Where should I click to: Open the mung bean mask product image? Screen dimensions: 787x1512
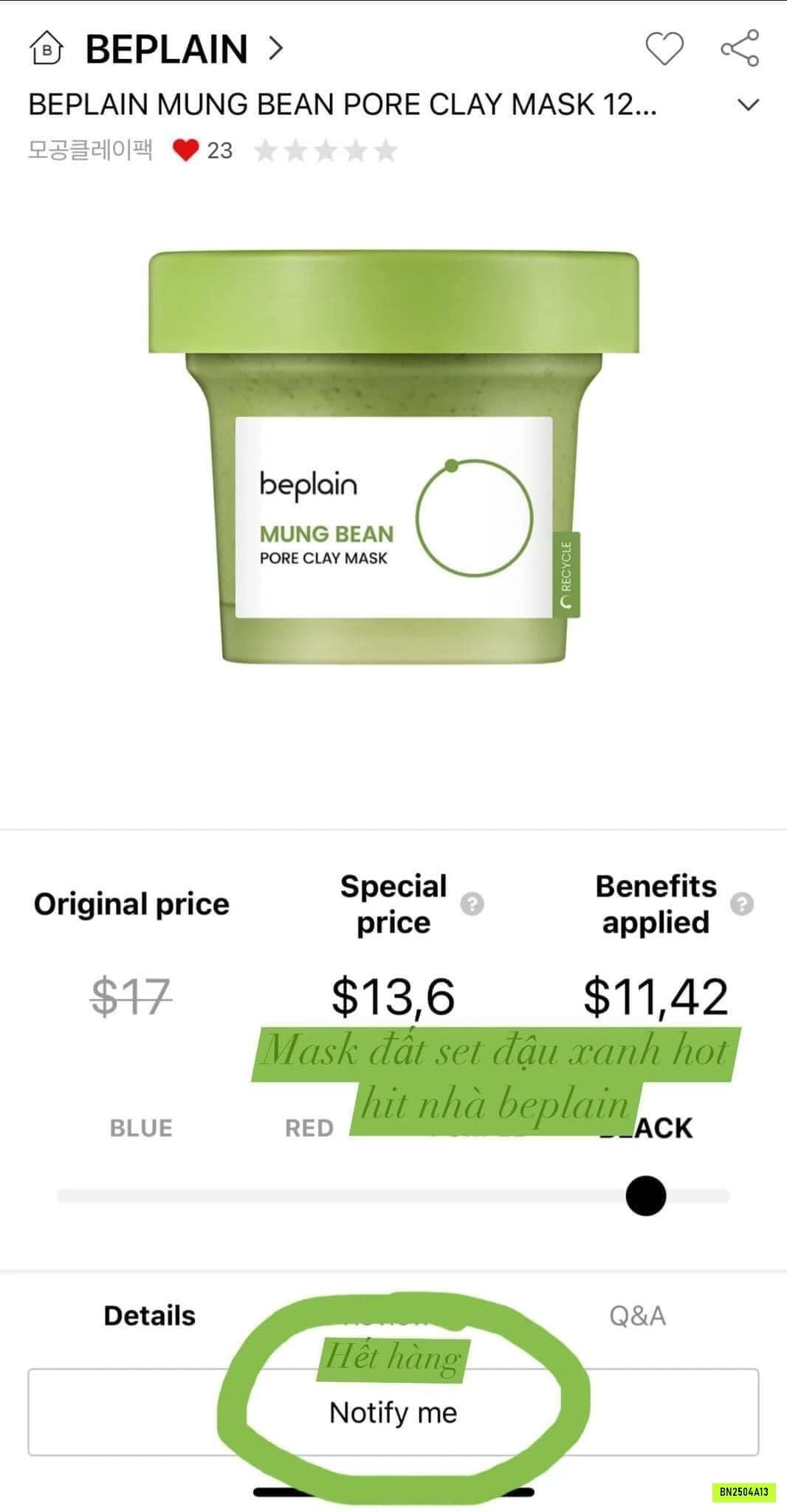393,458
